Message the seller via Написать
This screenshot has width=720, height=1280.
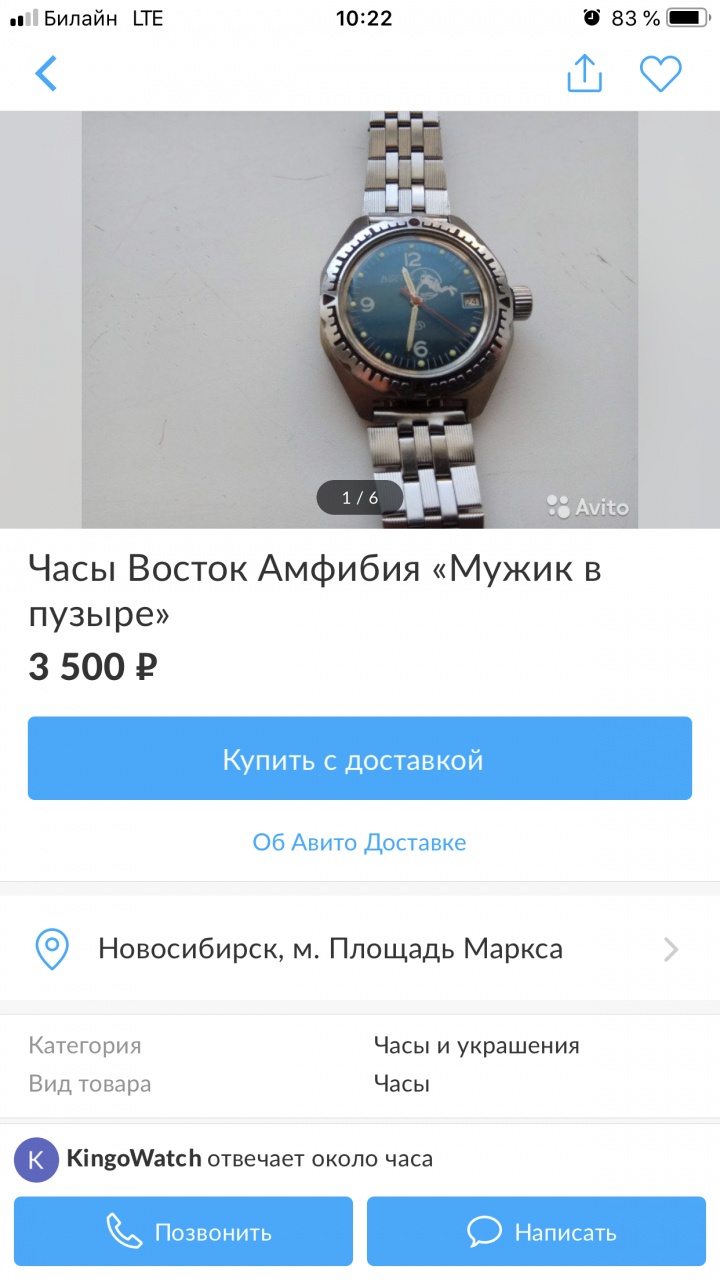click(536, 1232)
